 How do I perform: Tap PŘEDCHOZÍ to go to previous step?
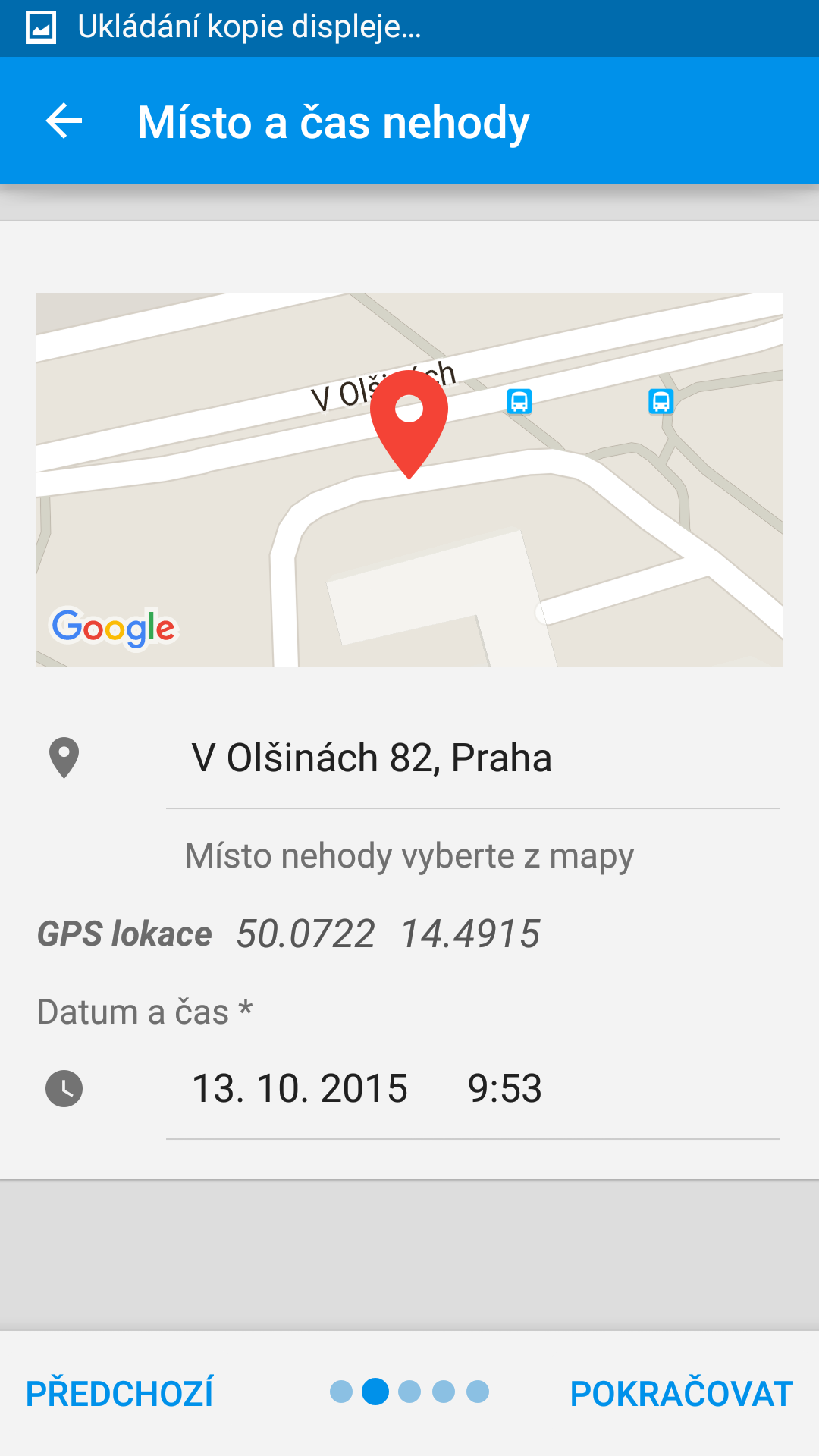click(120, 1394)
